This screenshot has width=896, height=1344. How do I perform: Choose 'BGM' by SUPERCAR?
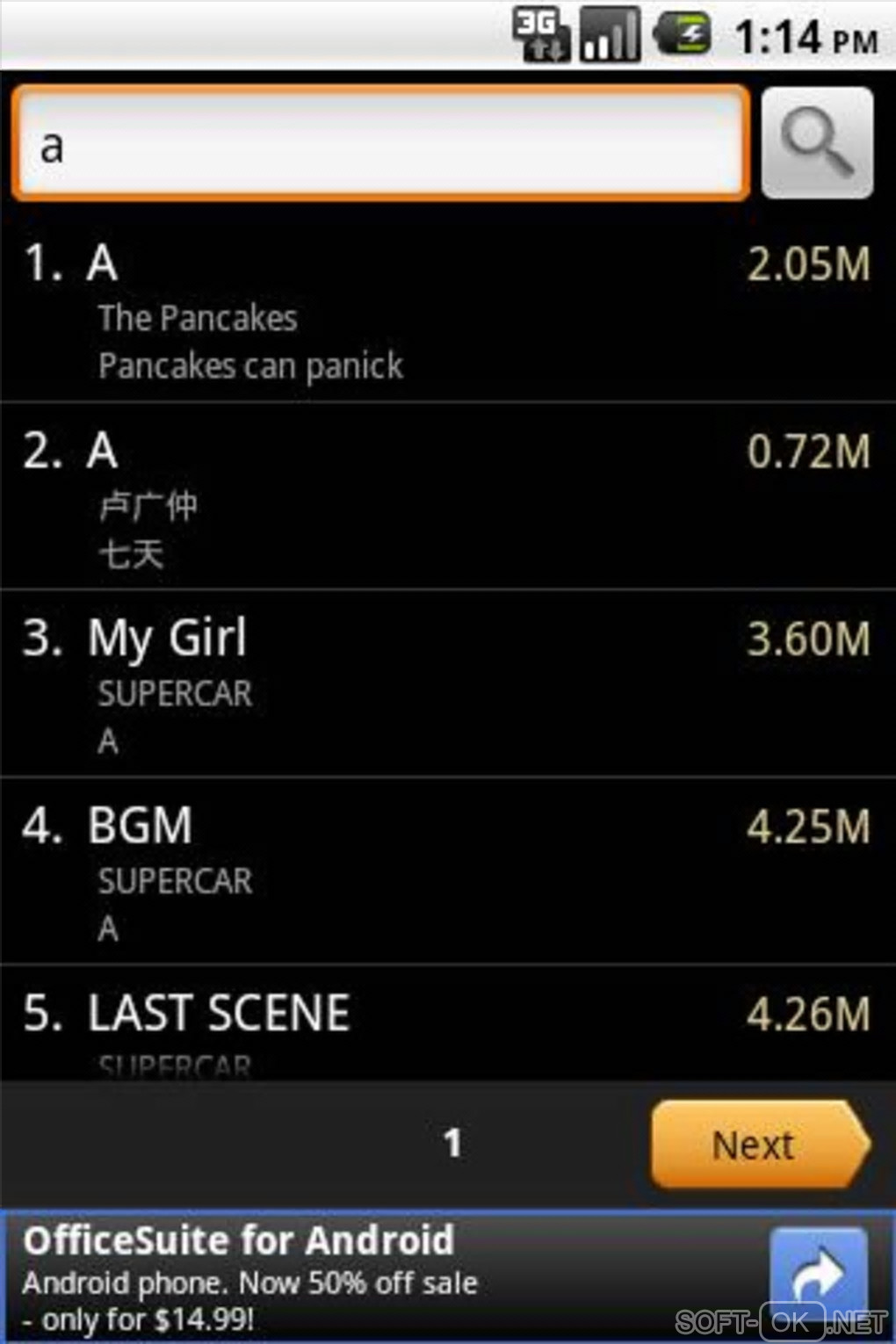pos(446,872)
